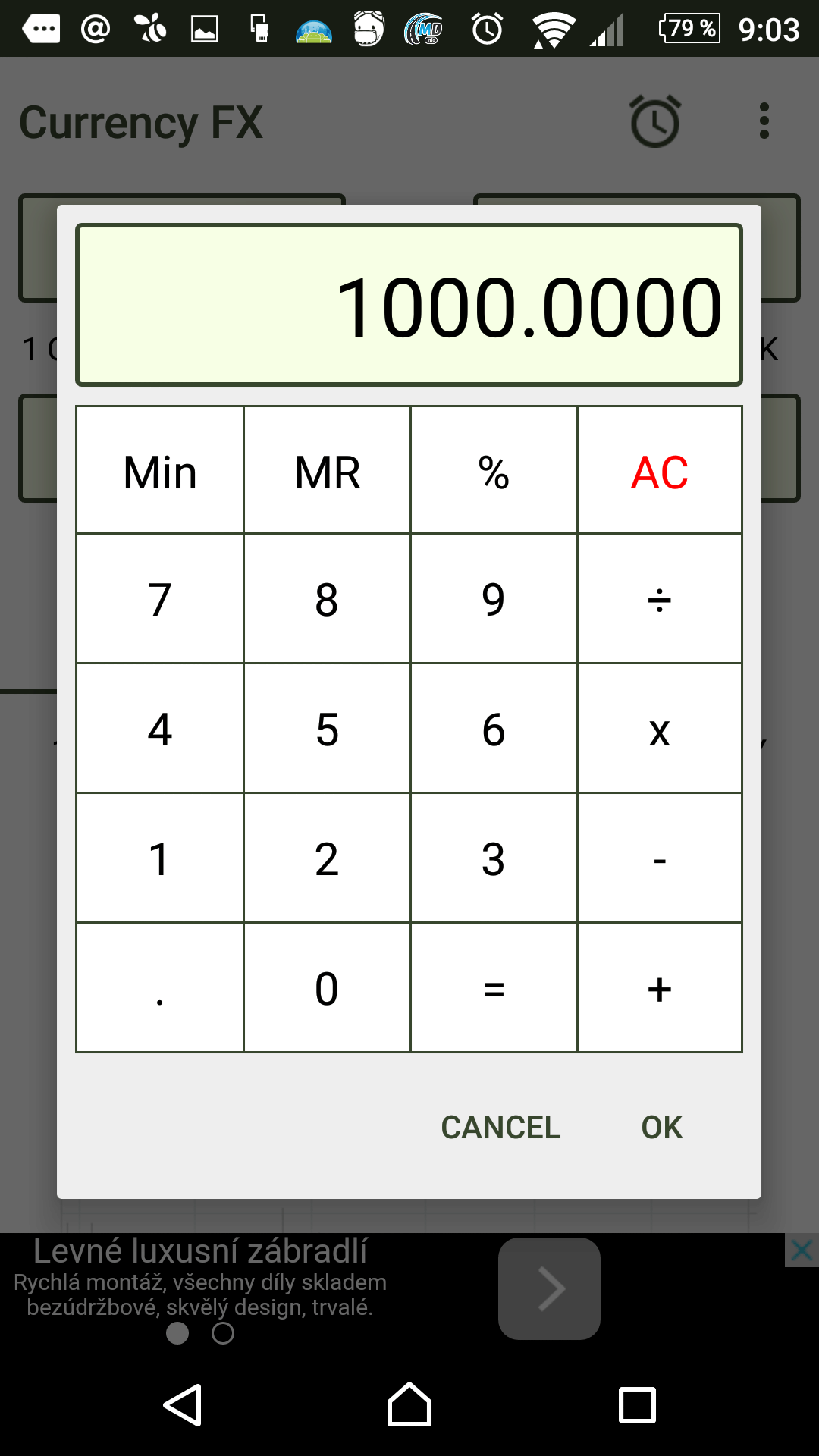Image resolution: width=819 pixels, height=1456 pixels.
Task: Confirm the amount with OK
Action: (662, 1128)
